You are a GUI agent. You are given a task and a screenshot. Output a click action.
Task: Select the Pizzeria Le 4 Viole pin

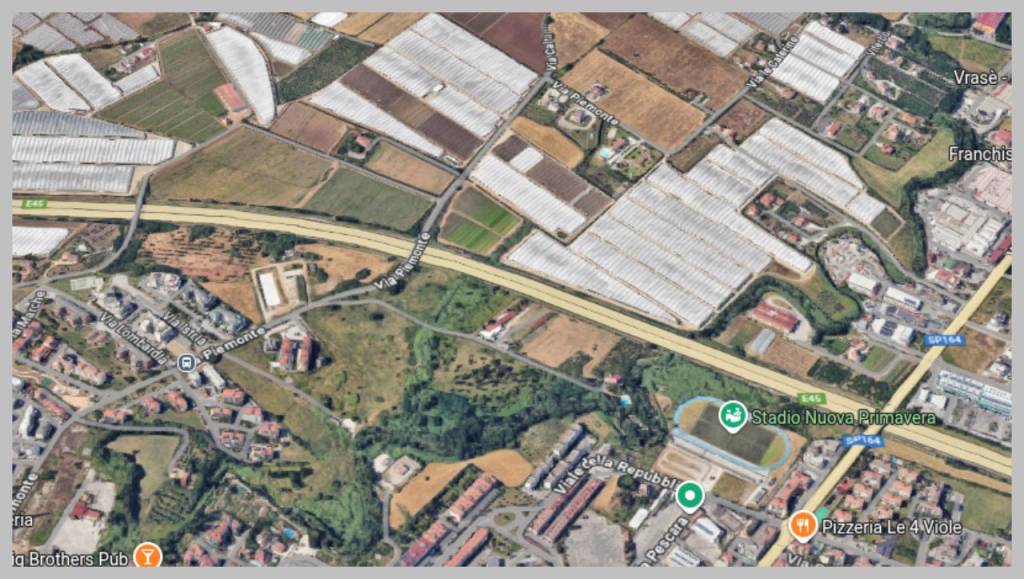click(x=802, y=524)
